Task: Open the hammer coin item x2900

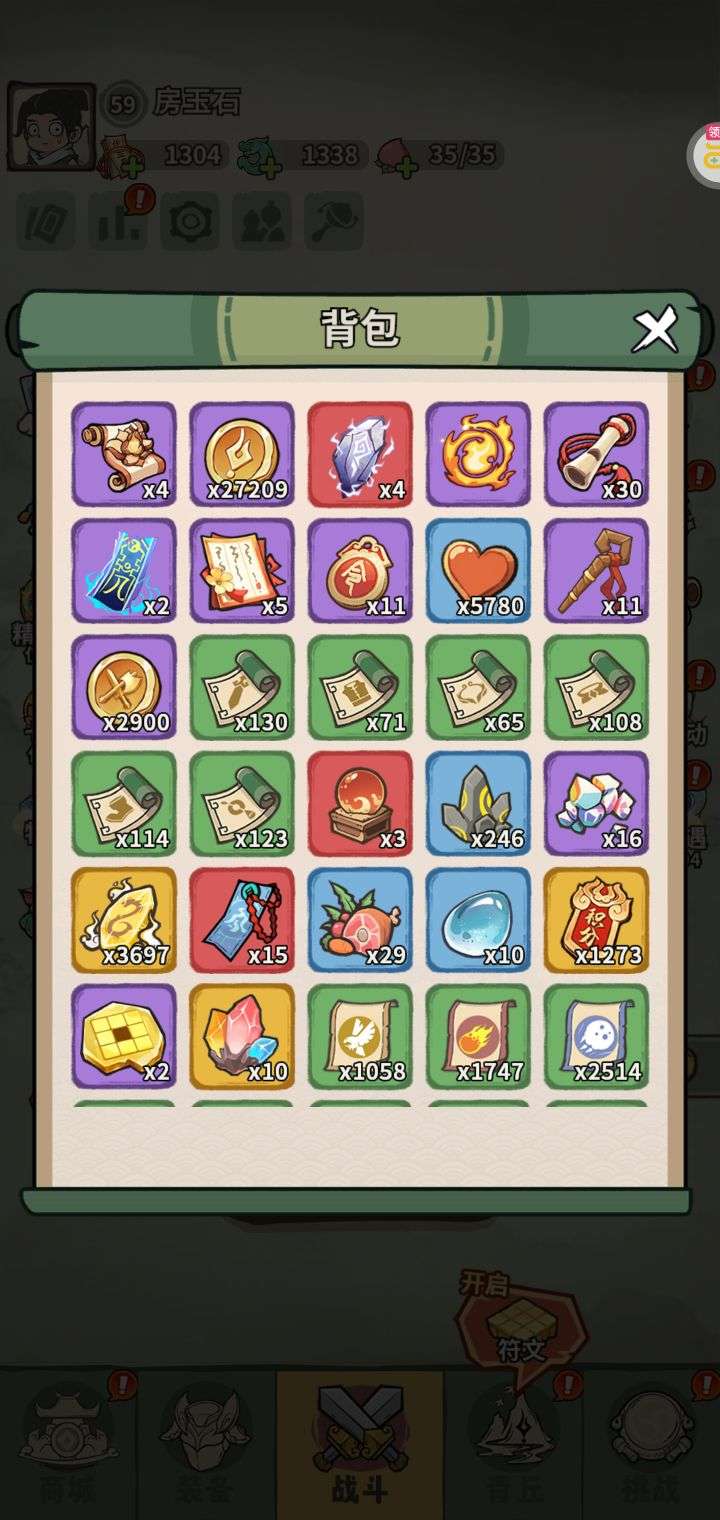Action: click(x=124, y=687)
